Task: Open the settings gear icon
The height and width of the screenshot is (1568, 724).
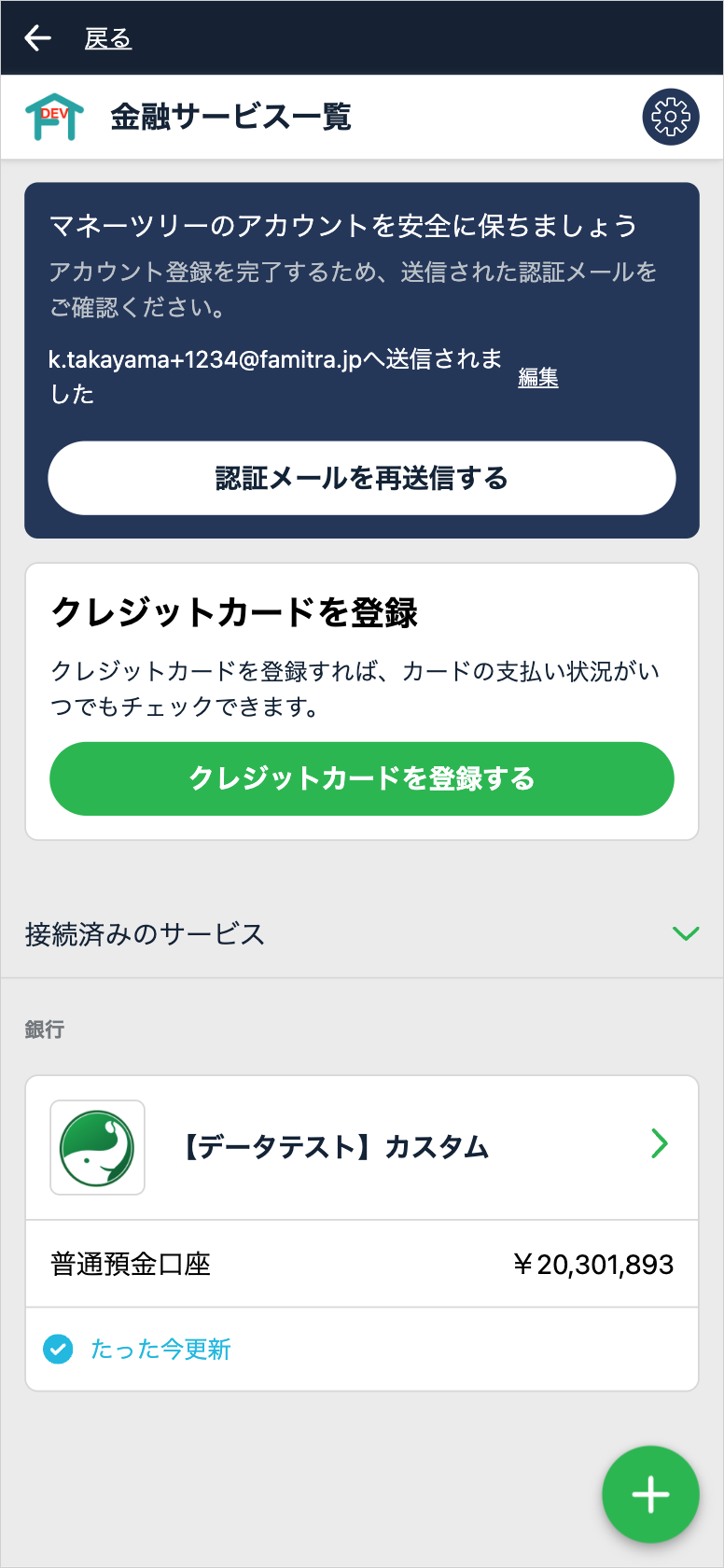Action: [x=671, y=118]
